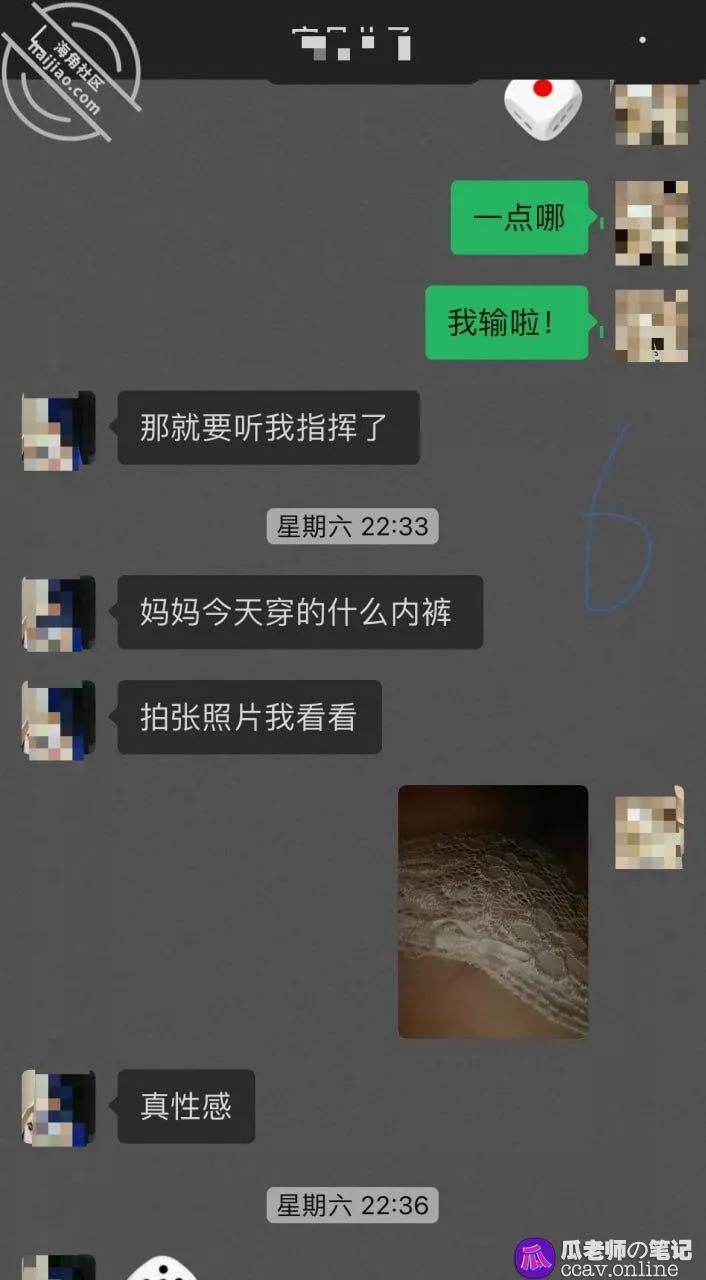Viewport: 706px width, 1280px height.
Task: Tap the avatar beside "那就要听我指挥了"
Action: click(x=58, y=430)
